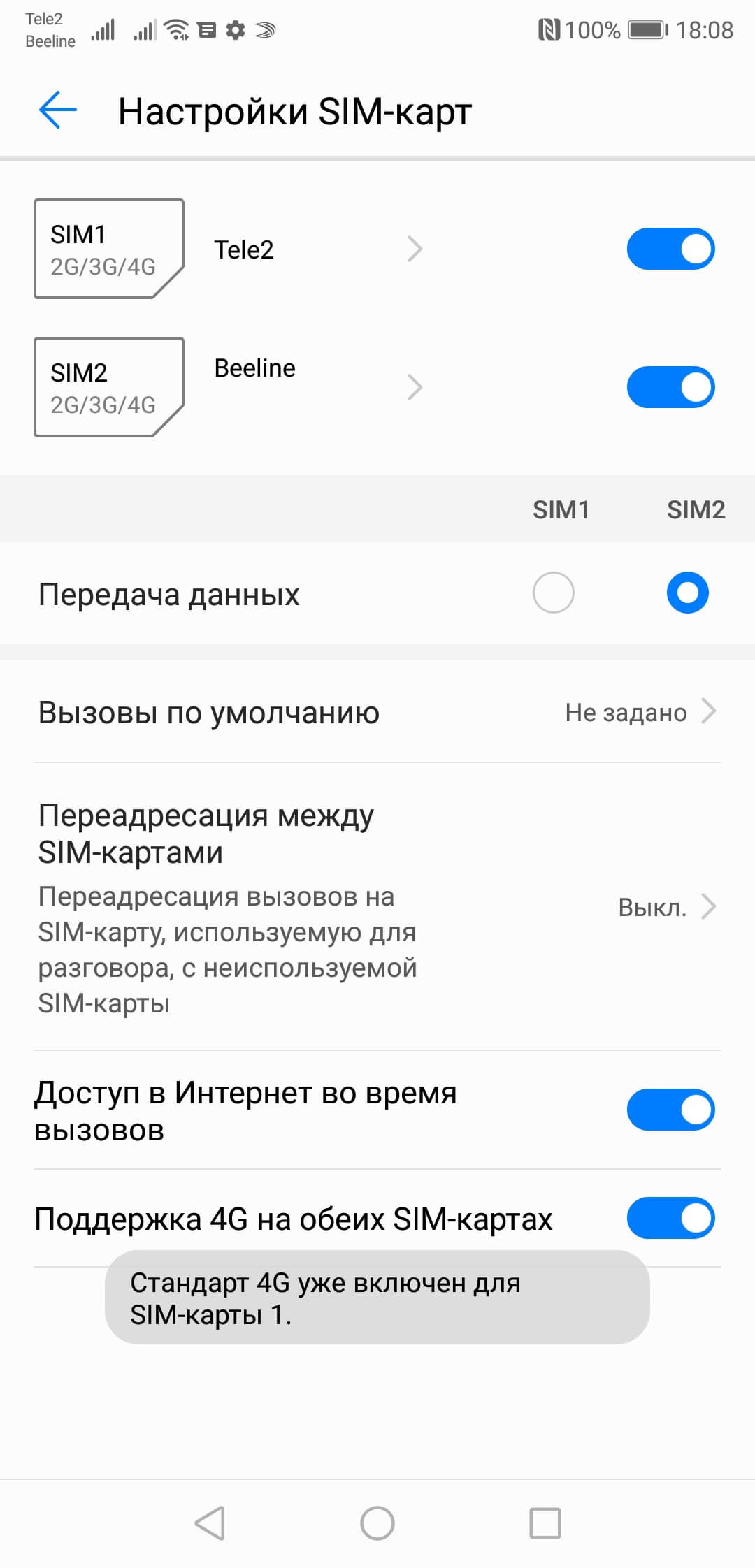The width and height of the screenshot is (755, 1568).
Task: Toggle Доступ в Интернет во время вызовов
Action: 670,1110
